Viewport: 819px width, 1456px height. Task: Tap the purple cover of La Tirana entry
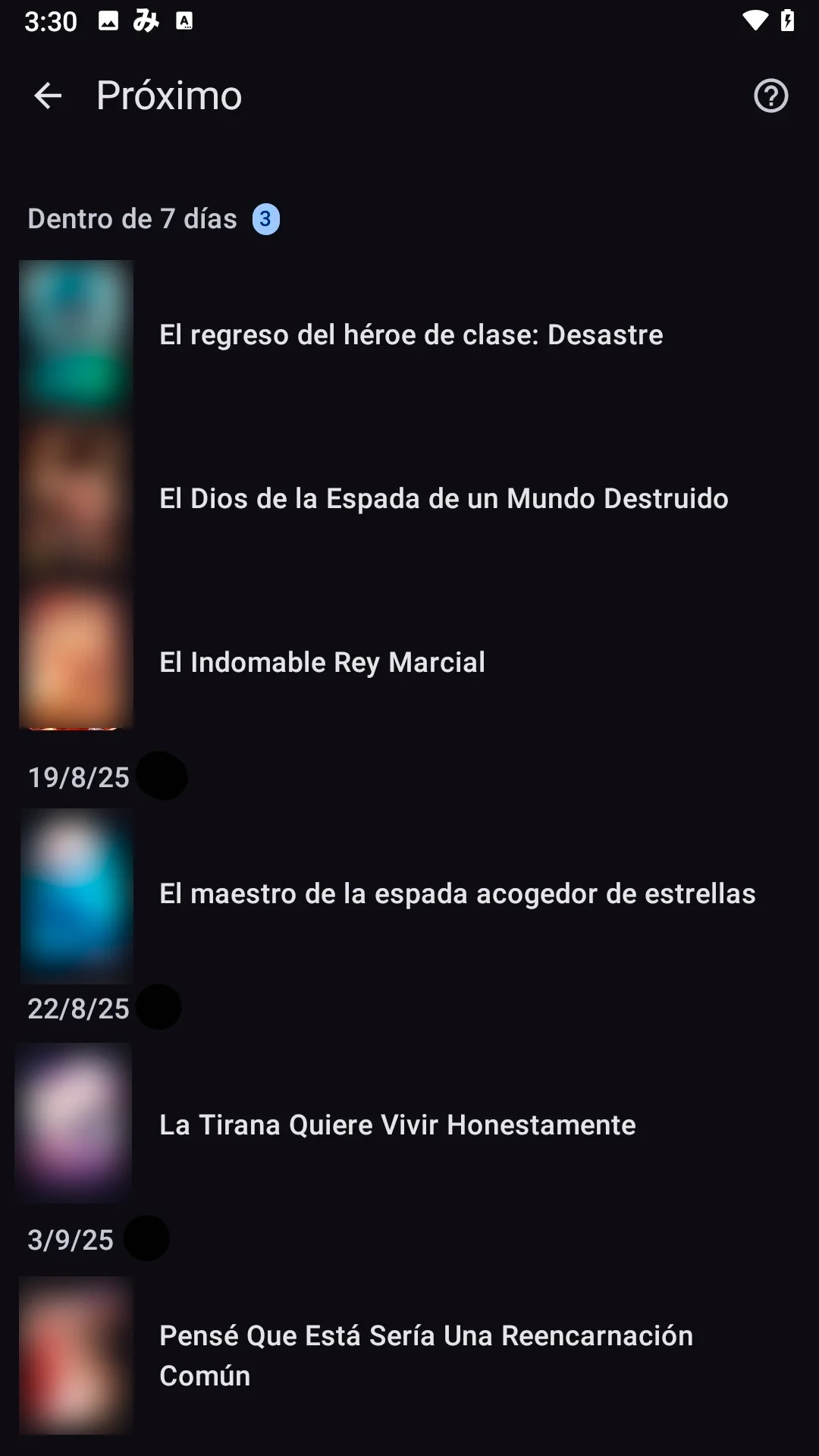click(73, 1124)
